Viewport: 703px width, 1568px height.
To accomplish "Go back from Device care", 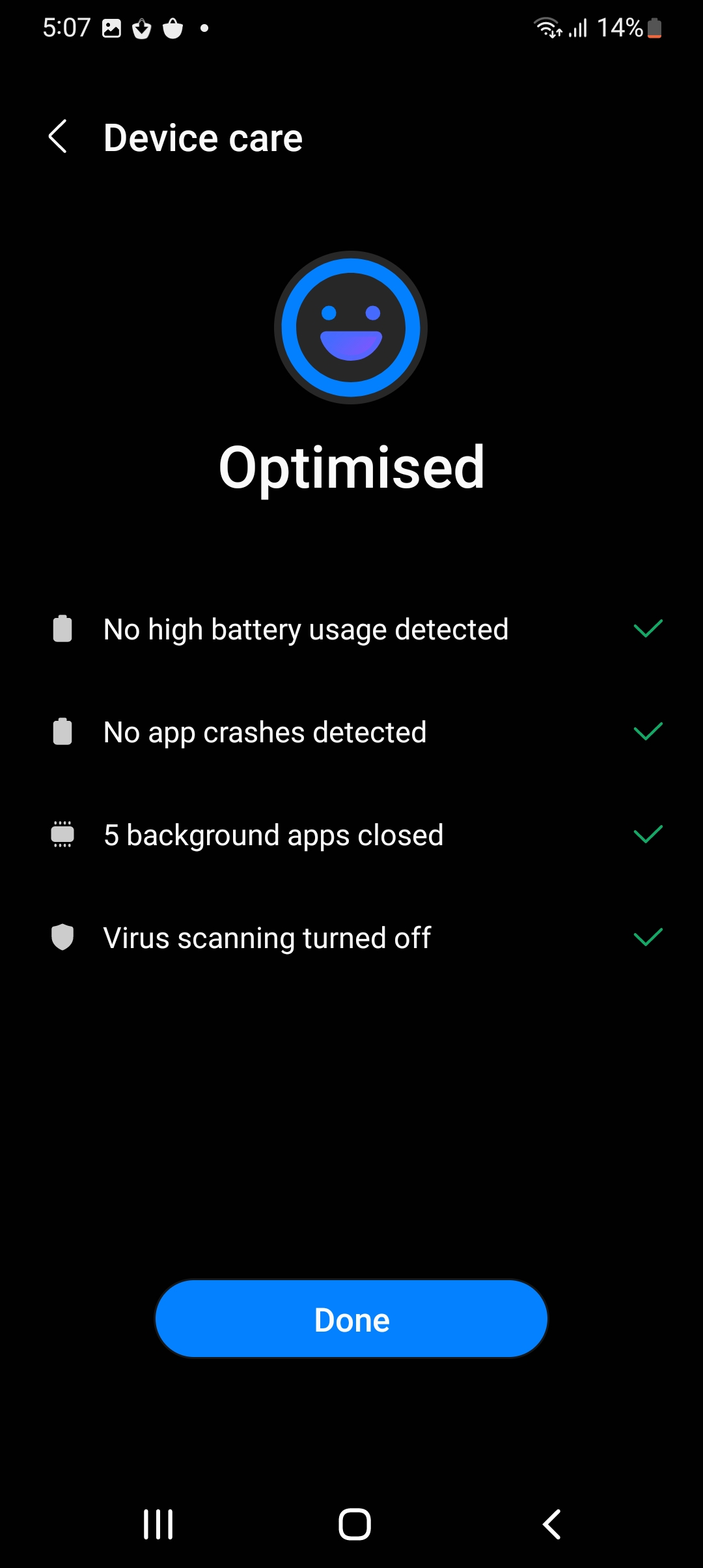I will tap(58, 137).
